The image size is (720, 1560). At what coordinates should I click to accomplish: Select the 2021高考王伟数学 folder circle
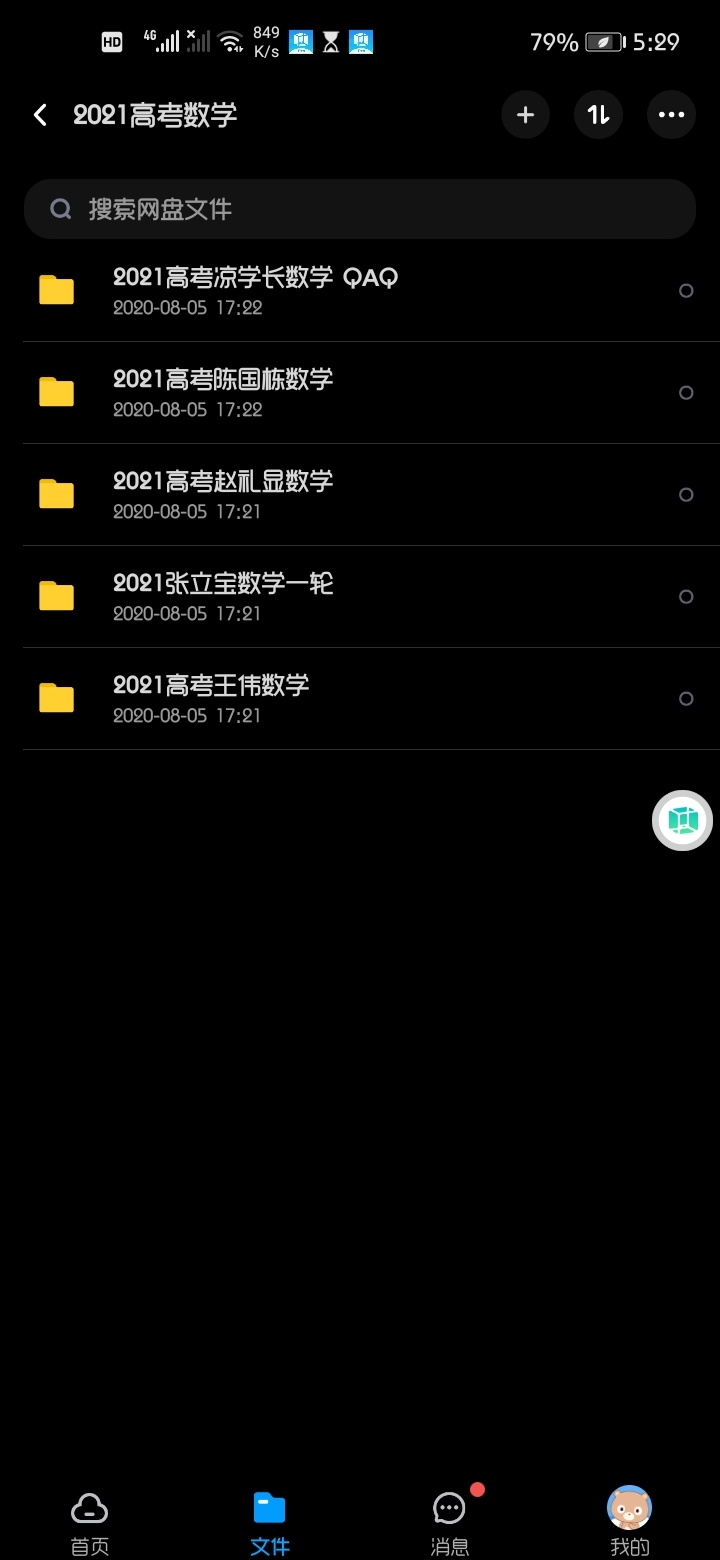(686, 699)
